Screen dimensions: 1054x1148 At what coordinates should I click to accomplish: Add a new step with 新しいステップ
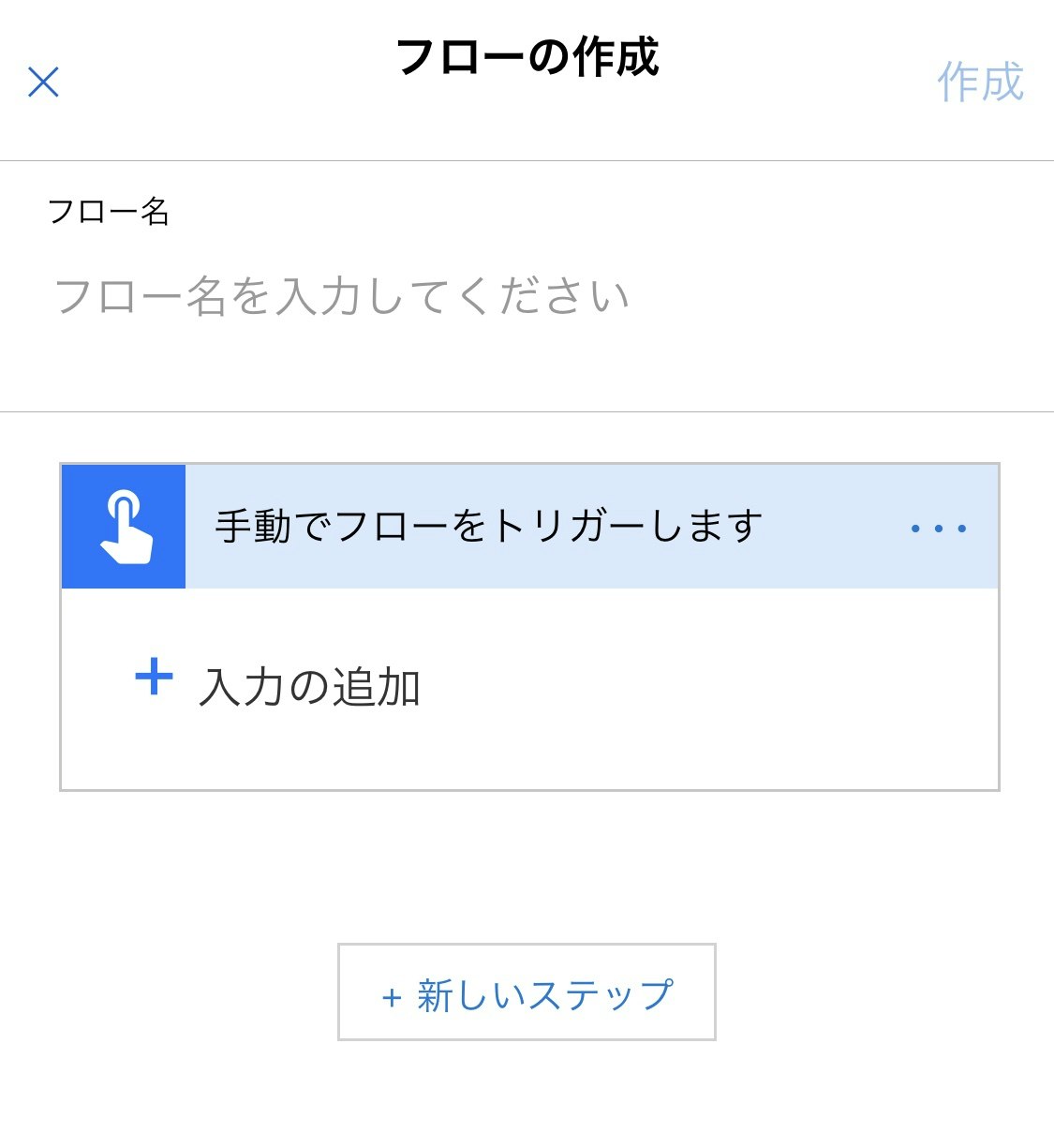(x=527, y=992)
